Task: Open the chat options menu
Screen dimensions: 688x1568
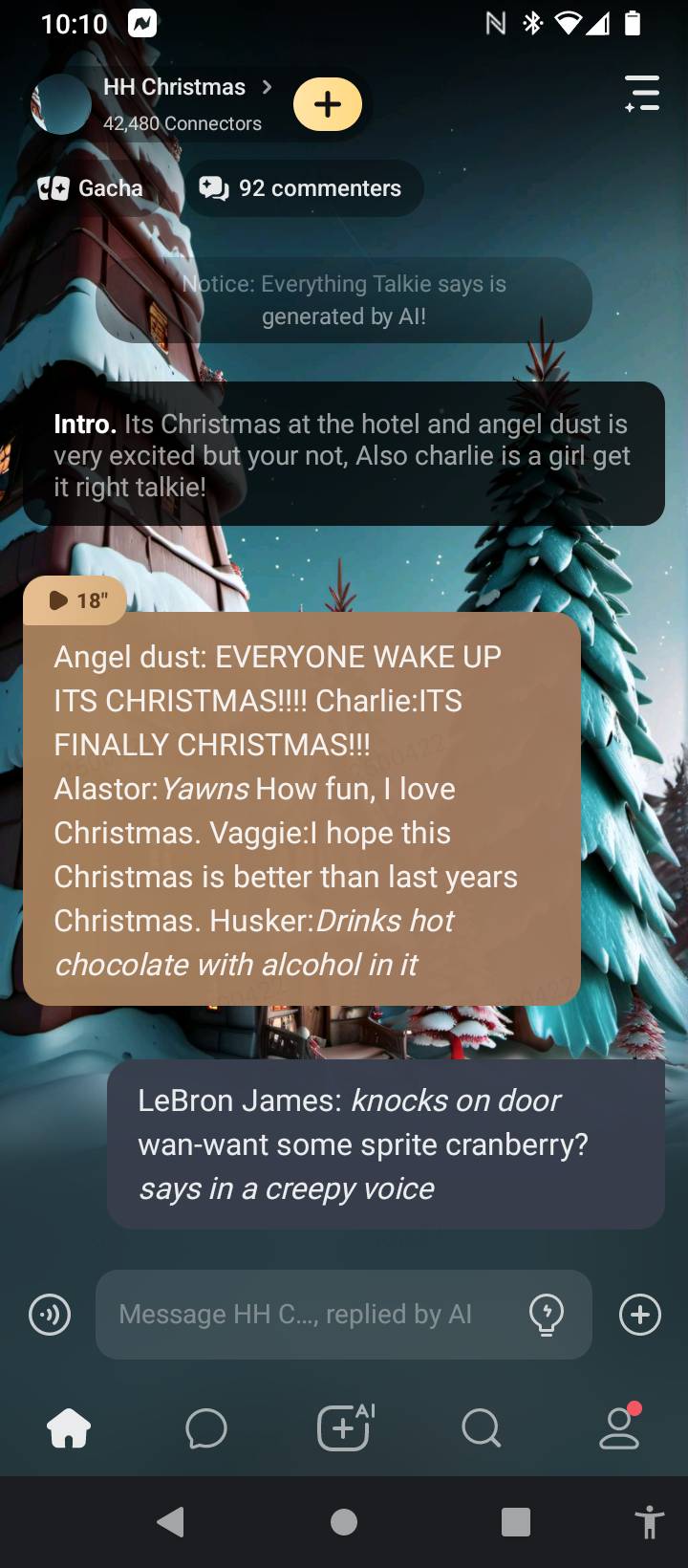Action: coord(642,94)
